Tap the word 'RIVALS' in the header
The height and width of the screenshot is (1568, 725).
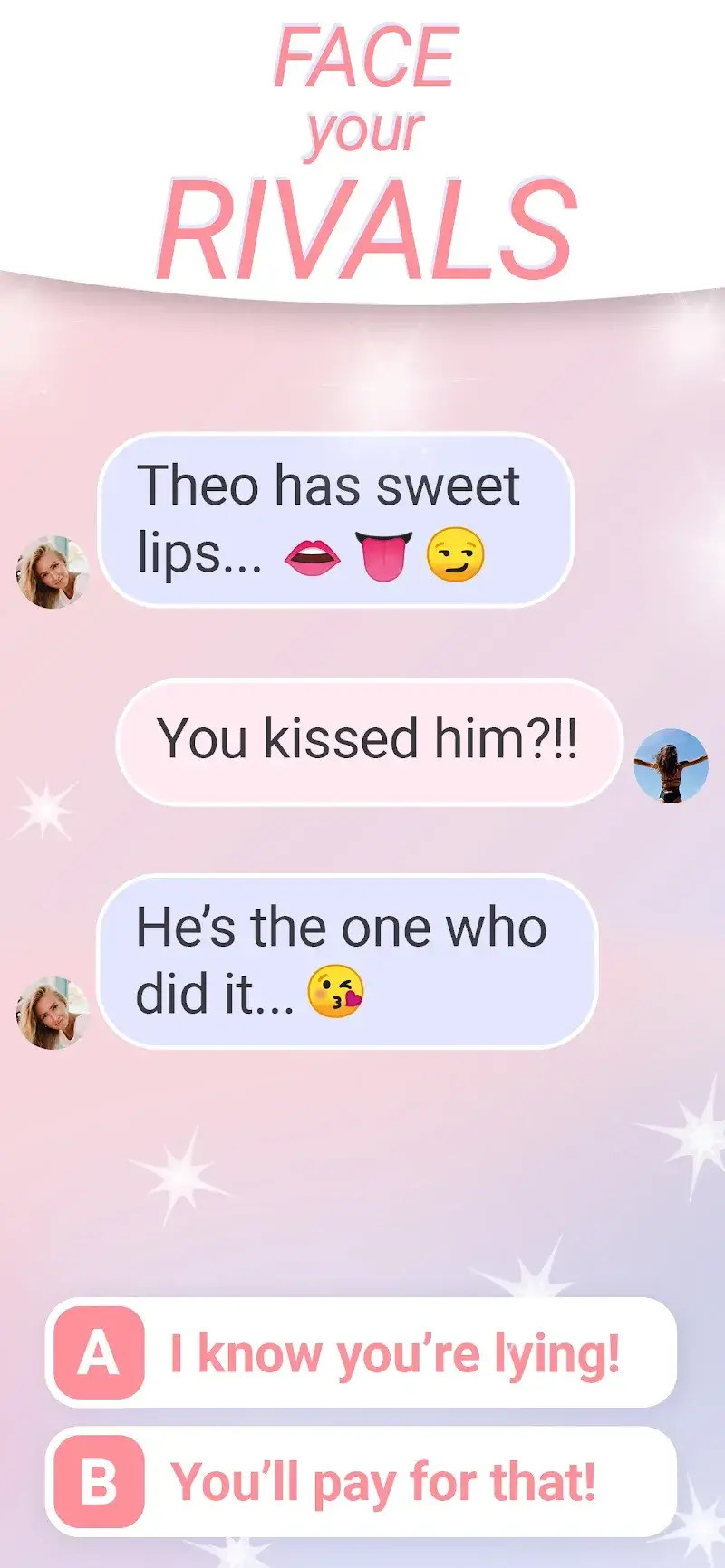367,224
